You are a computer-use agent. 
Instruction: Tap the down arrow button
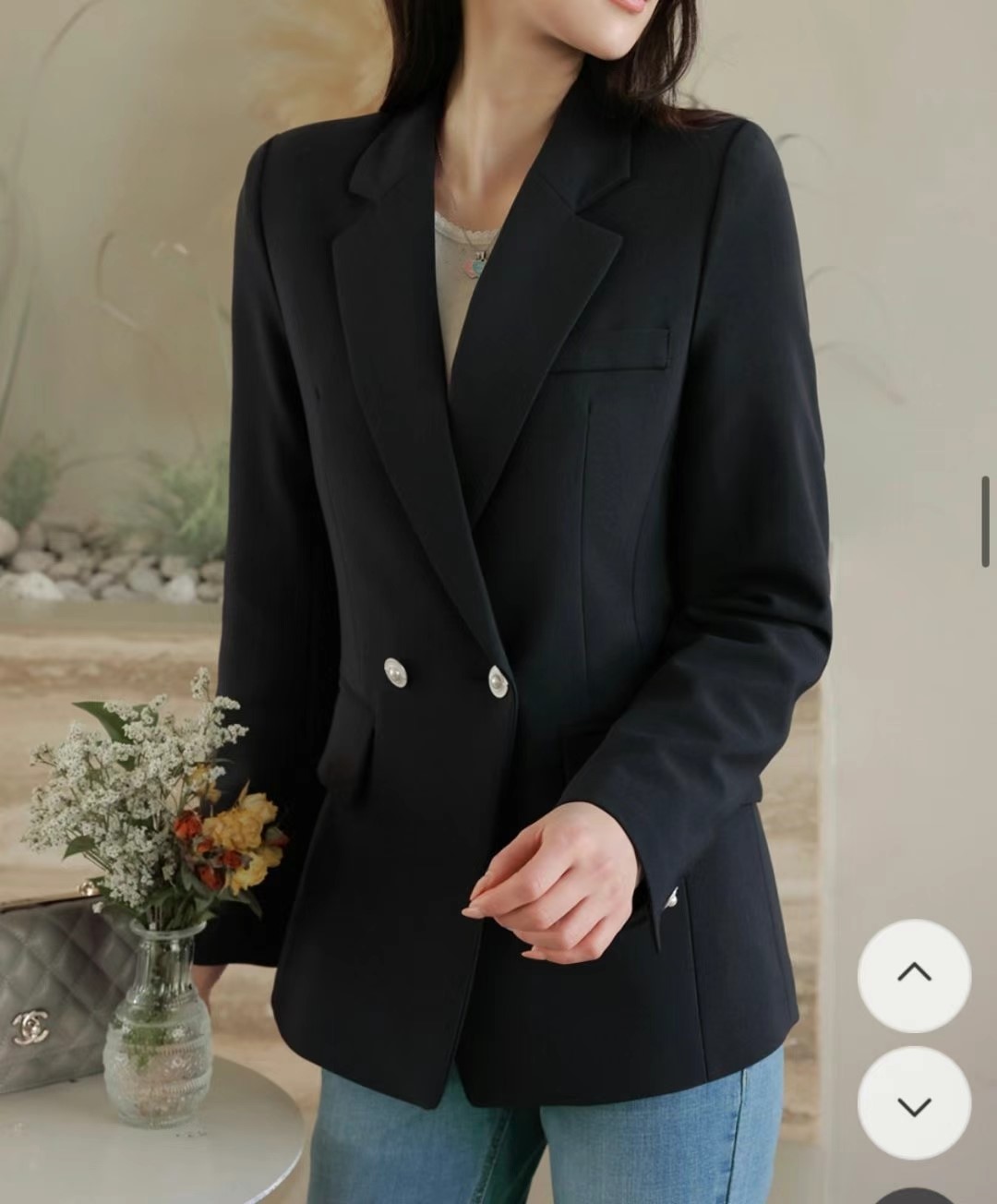pos(914,1103)
